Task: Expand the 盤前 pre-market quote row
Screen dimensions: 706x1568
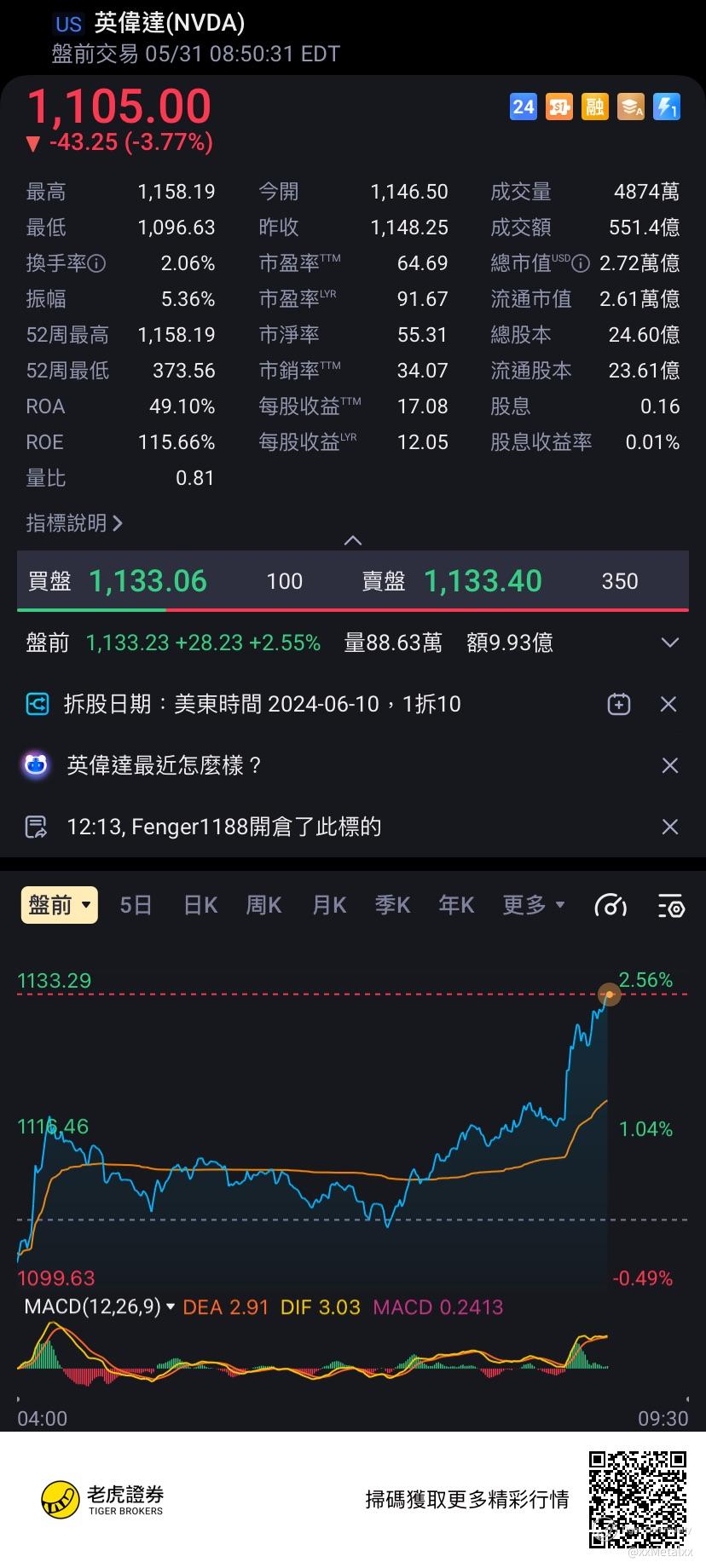Action: point(670,643)
